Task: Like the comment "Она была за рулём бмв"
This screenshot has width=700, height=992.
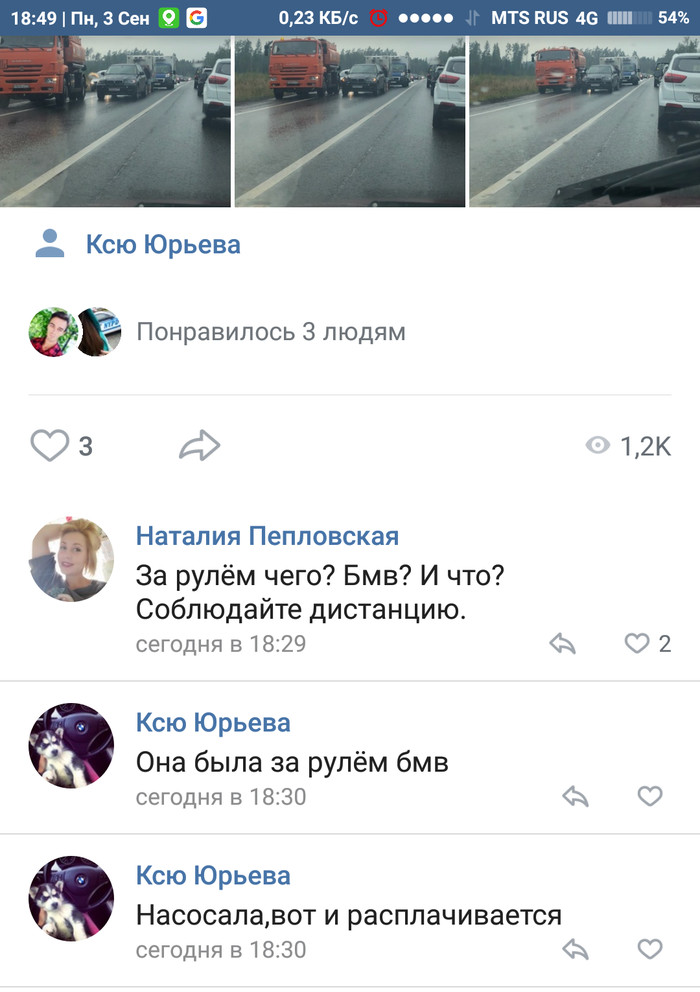Action: point(650,797)
